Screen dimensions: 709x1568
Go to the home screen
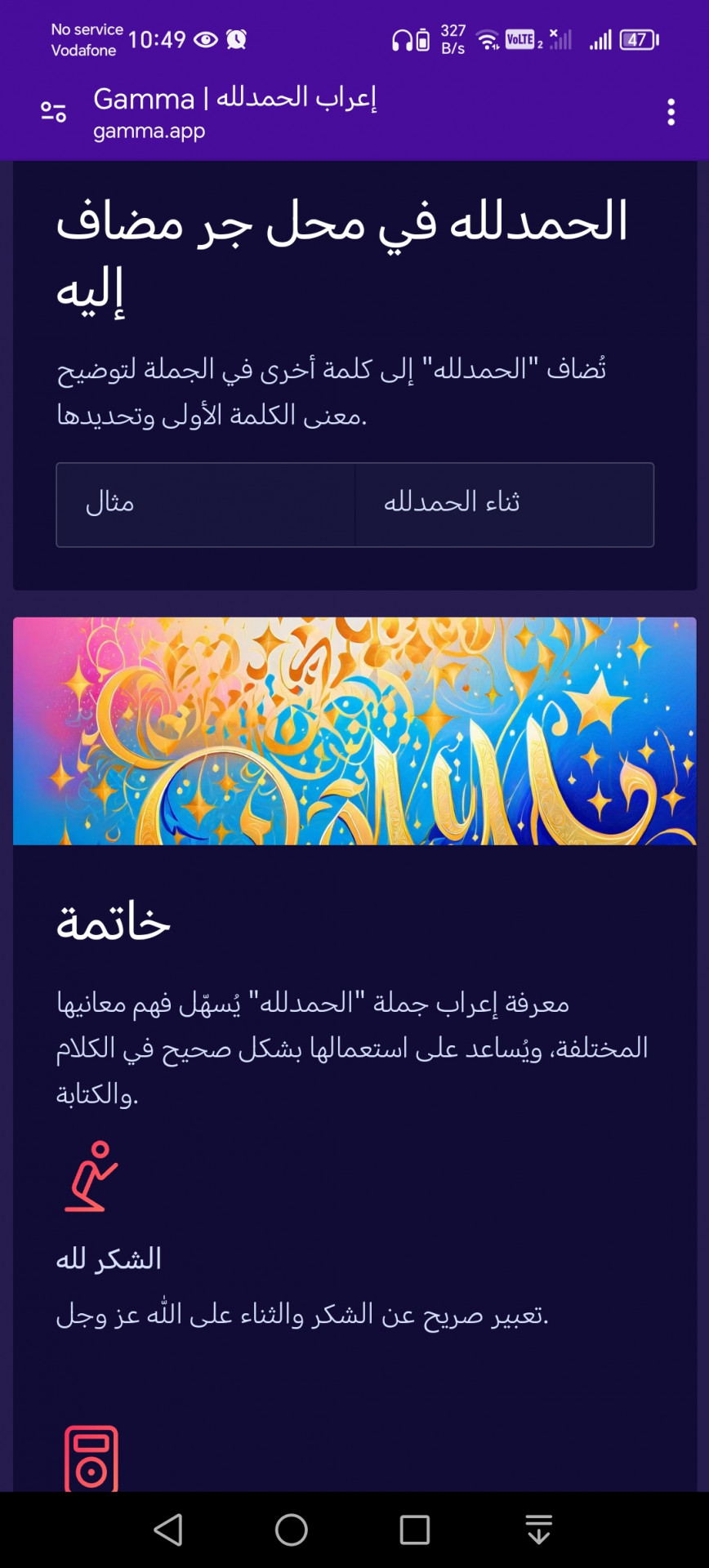(292, 1530)
